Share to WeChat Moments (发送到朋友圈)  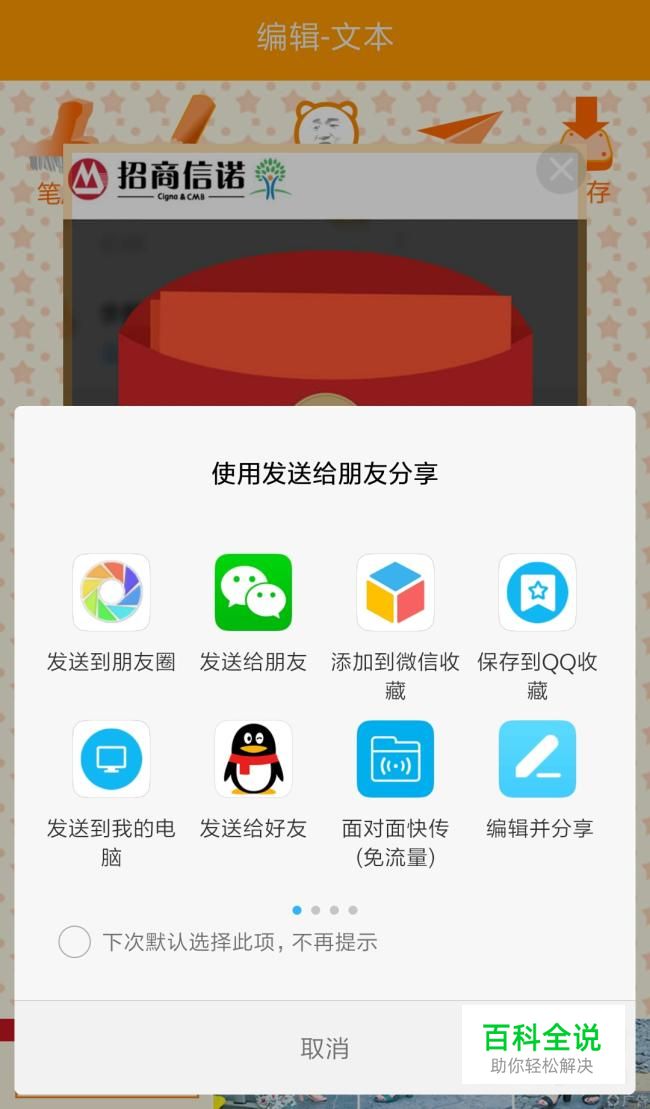[111, 593]
